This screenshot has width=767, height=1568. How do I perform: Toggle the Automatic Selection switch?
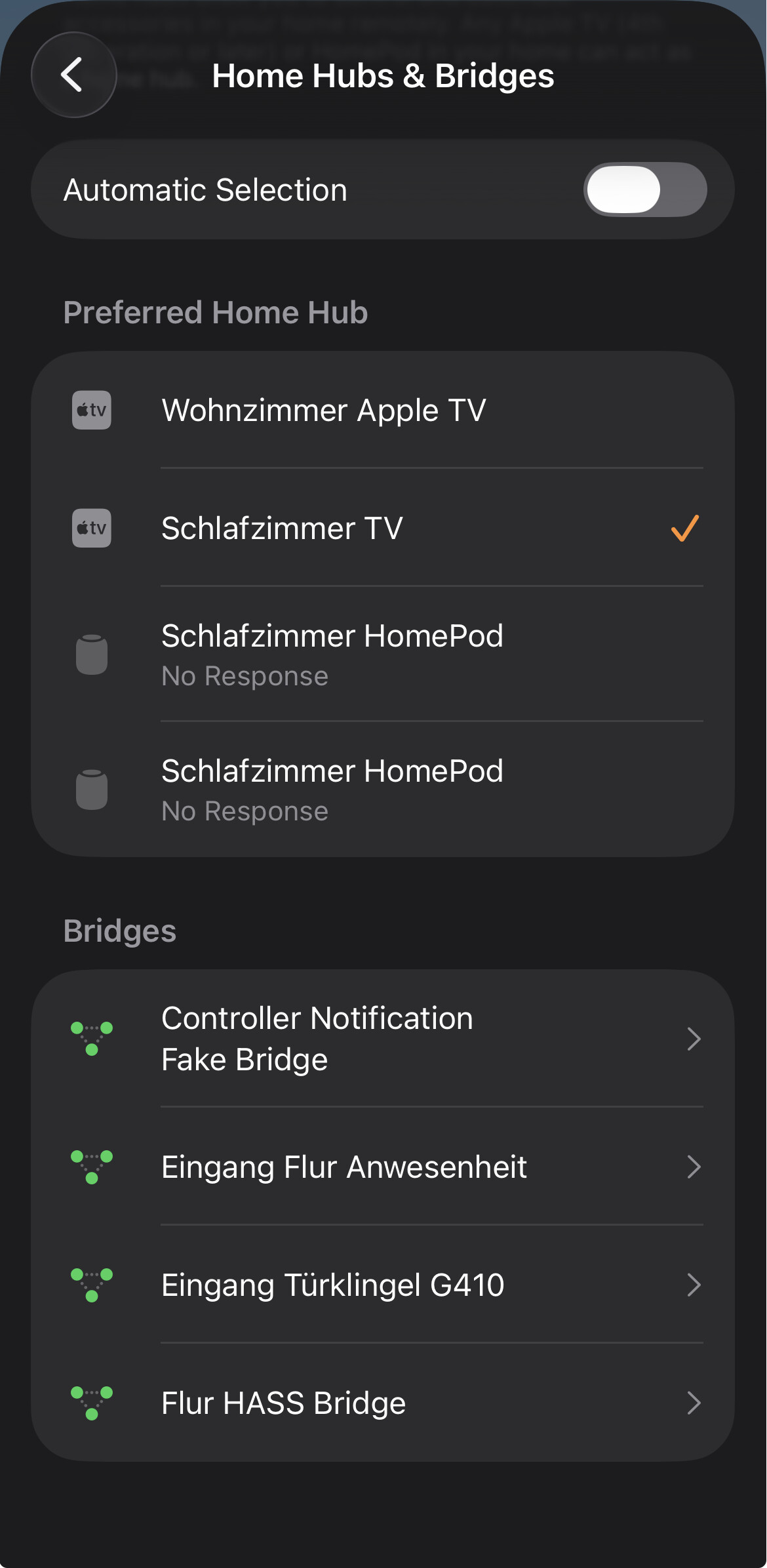(644, 190)
